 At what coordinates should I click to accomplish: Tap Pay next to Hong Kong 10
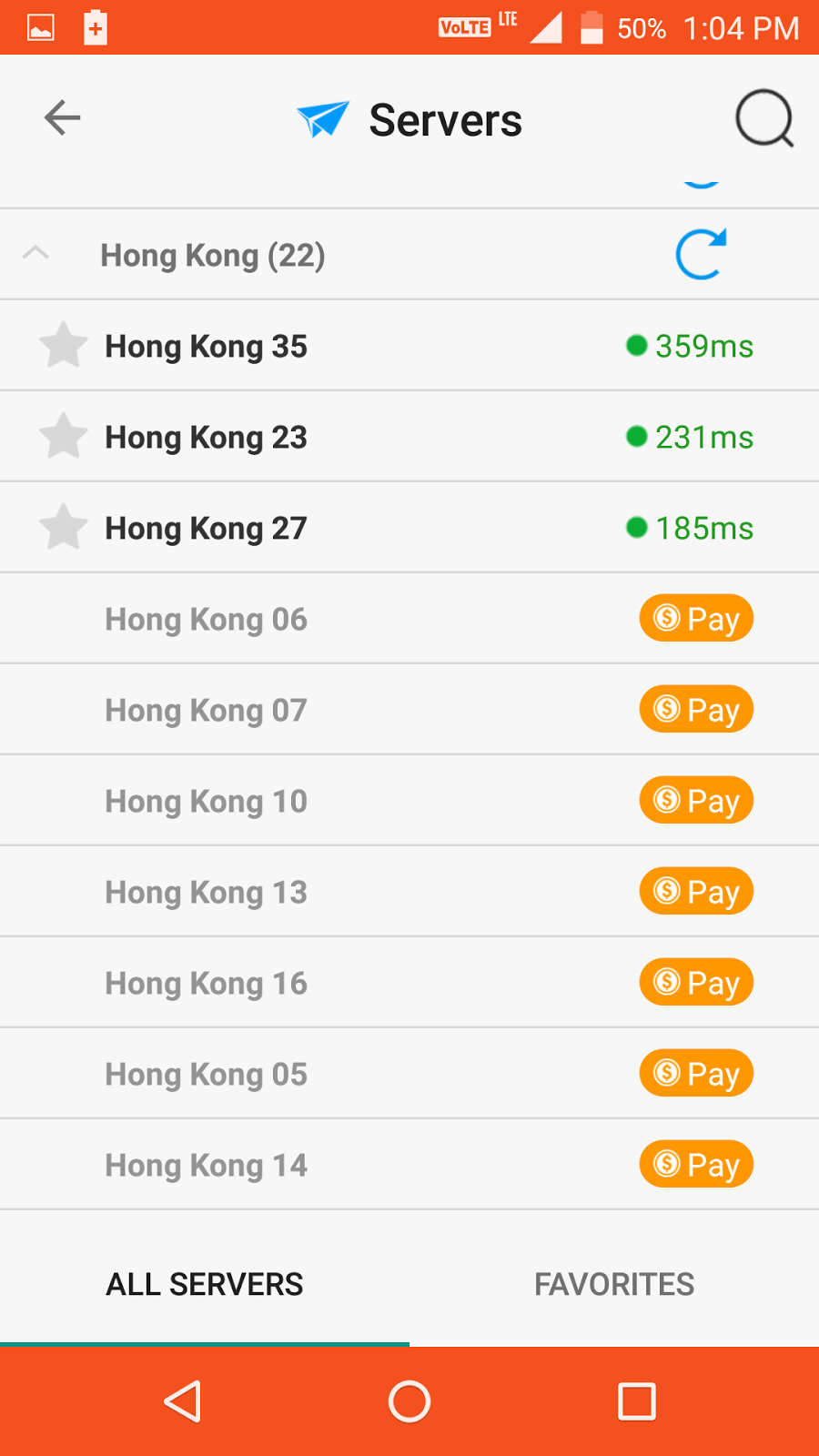click(x=696, y=801)
